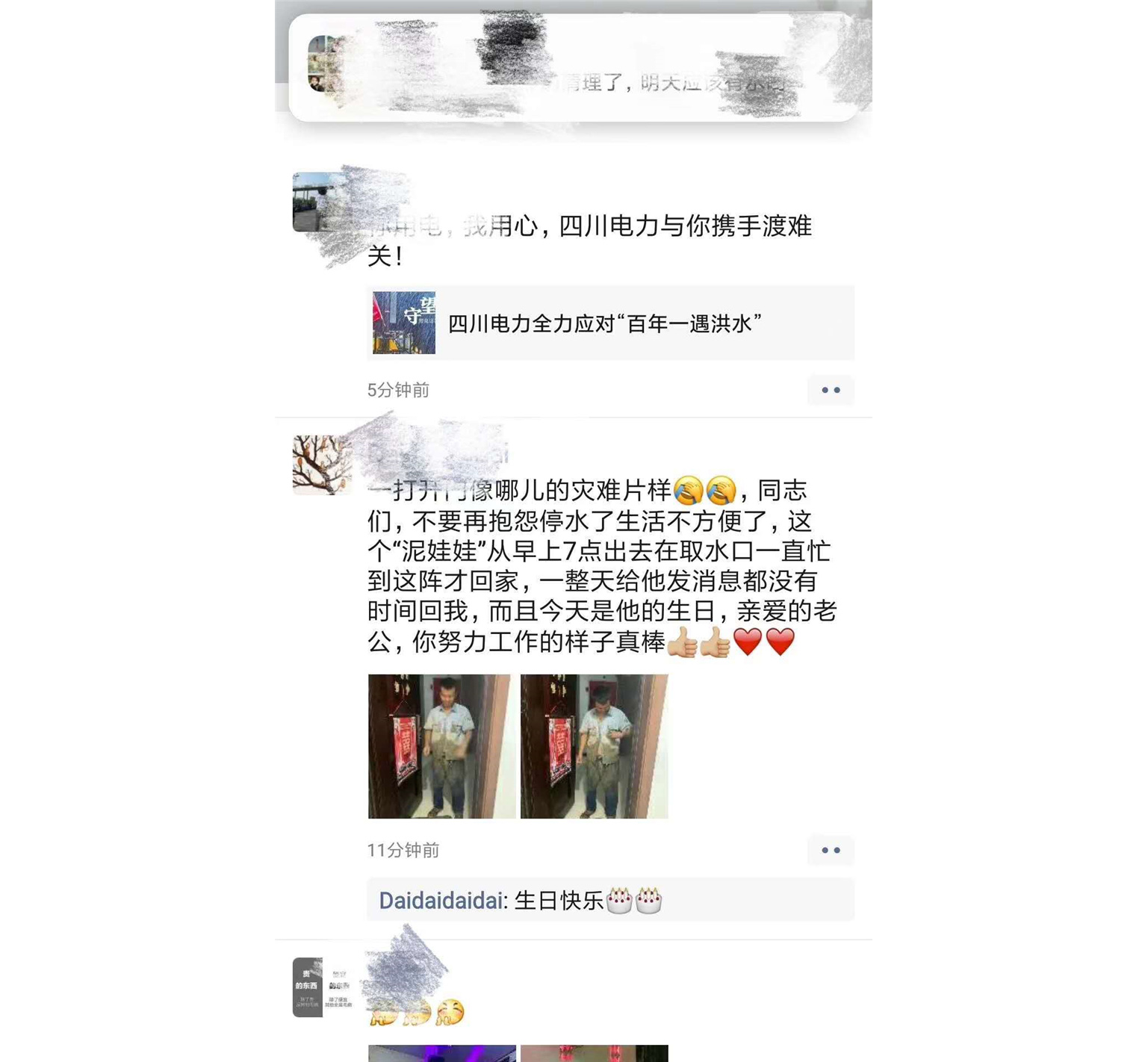
Task: Open the notification banner at top
Action: tap(573, 67)
